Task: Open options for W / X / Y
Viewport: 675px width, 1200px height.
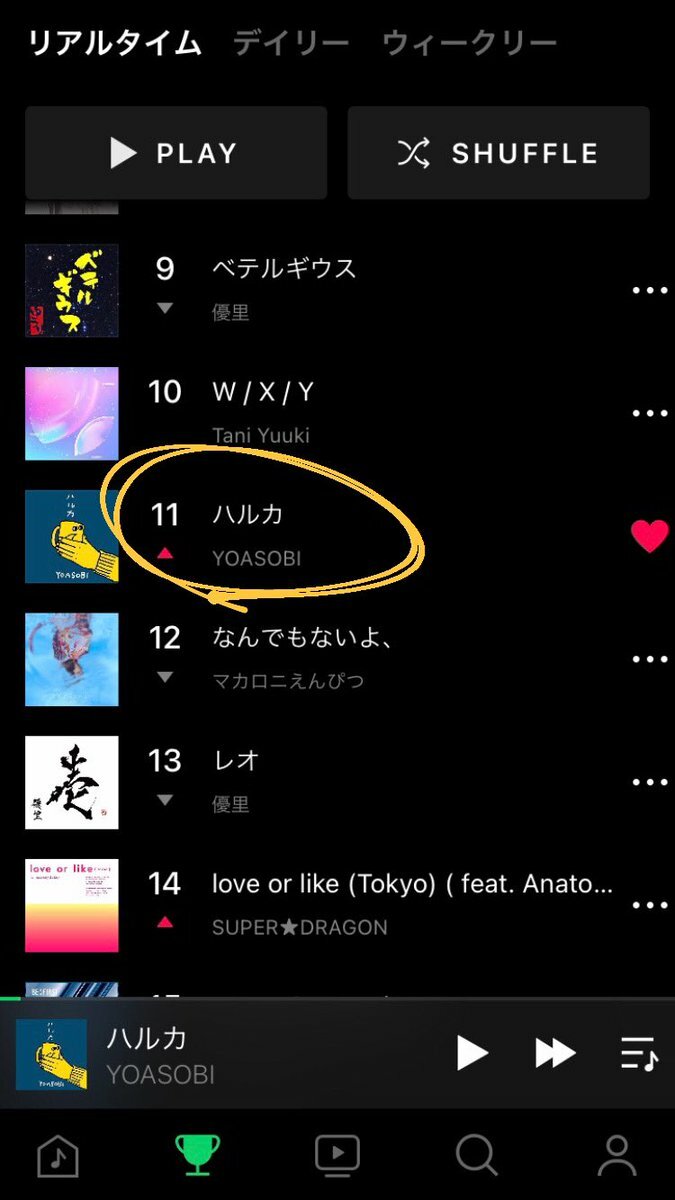Action: pyautogui.click(x=649, y=413)
